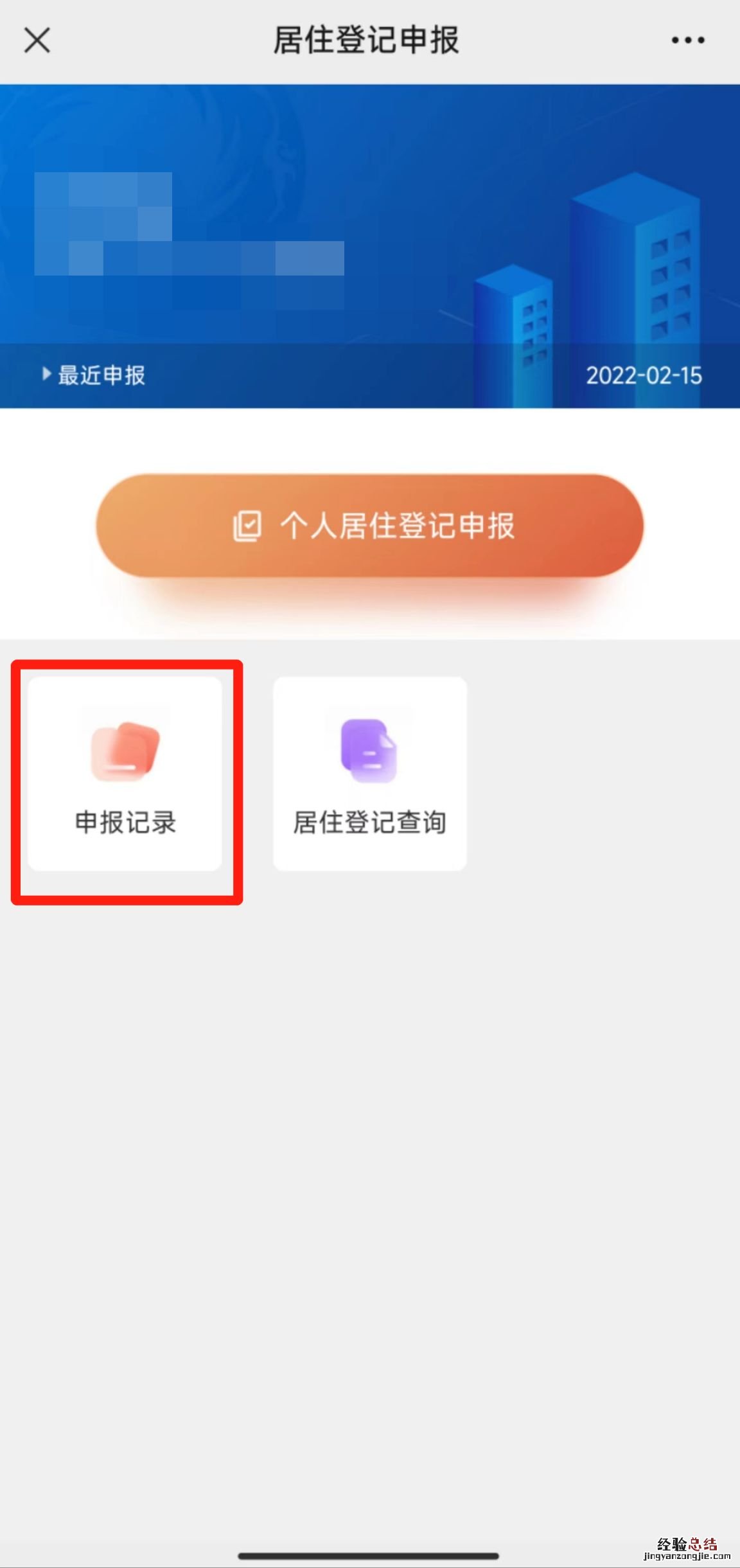
Task: Open the 申报记录 tile
Action: (125, 774)
